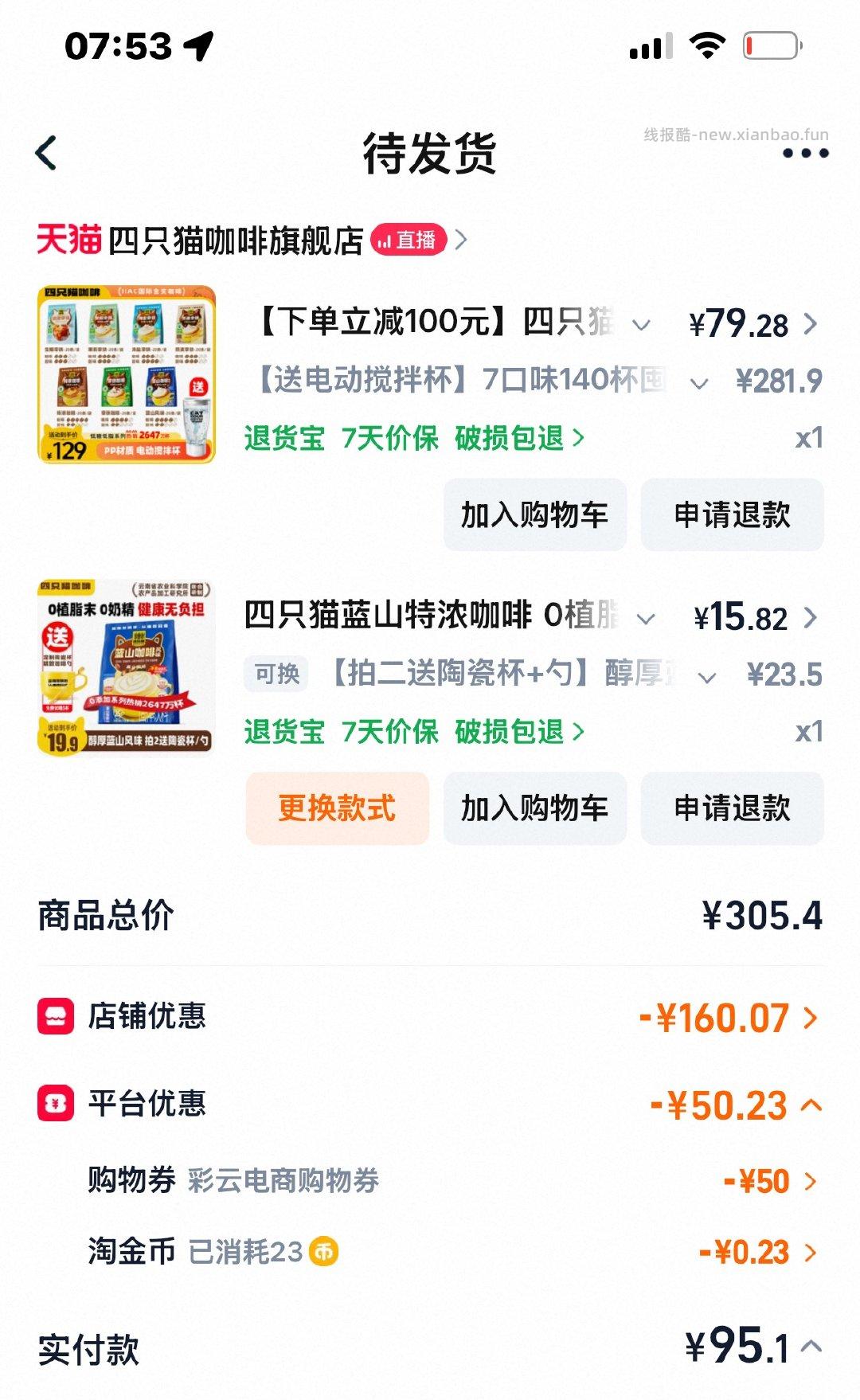The image size is (860, 1400).
Task: Click the 店铺优惠 discount ticket icon
Action: pyautogui.click(x=54, y=1017)
